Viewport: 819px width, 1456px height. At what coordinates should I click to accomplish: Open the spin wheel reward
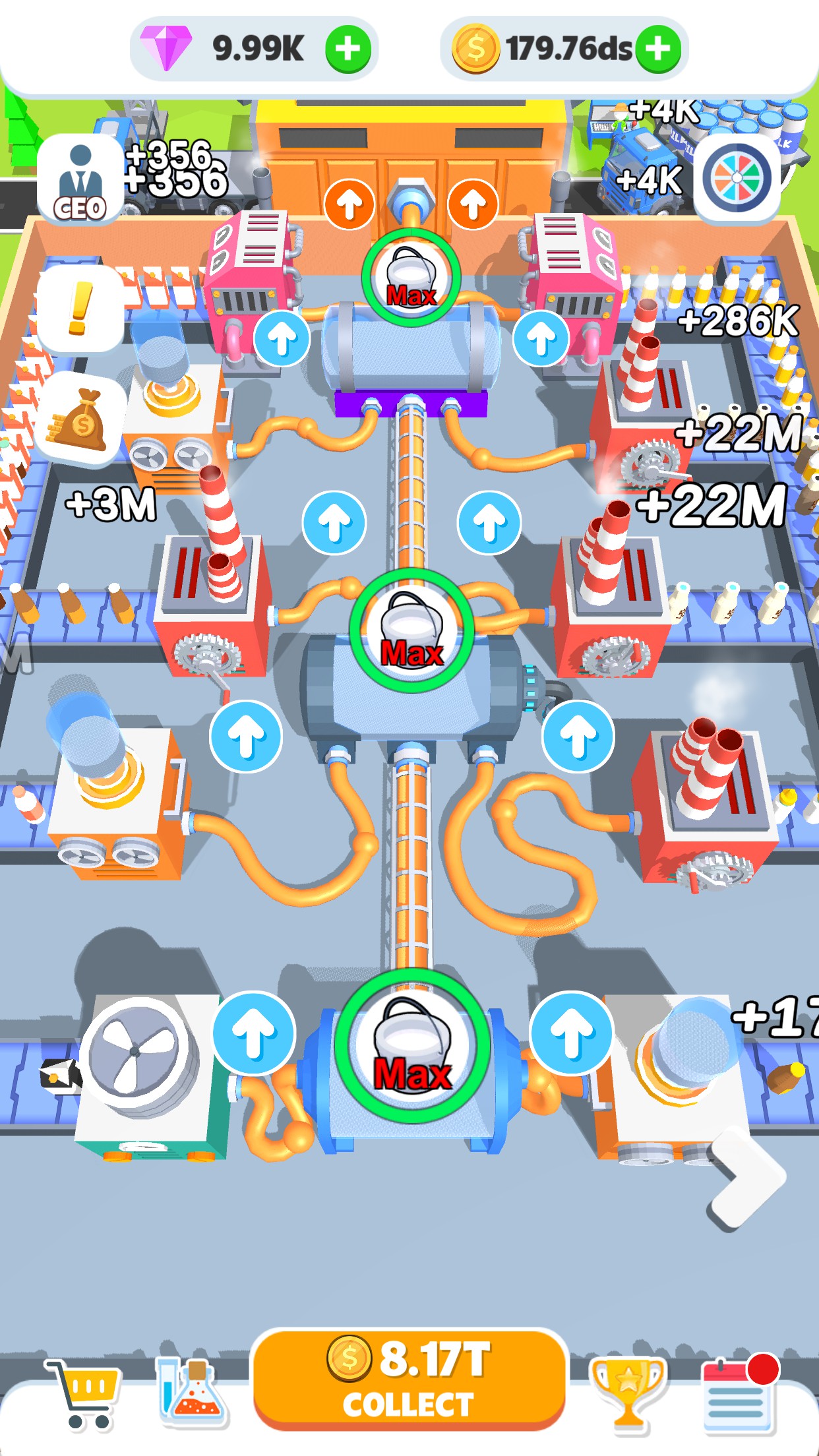(x=738, y=178)
